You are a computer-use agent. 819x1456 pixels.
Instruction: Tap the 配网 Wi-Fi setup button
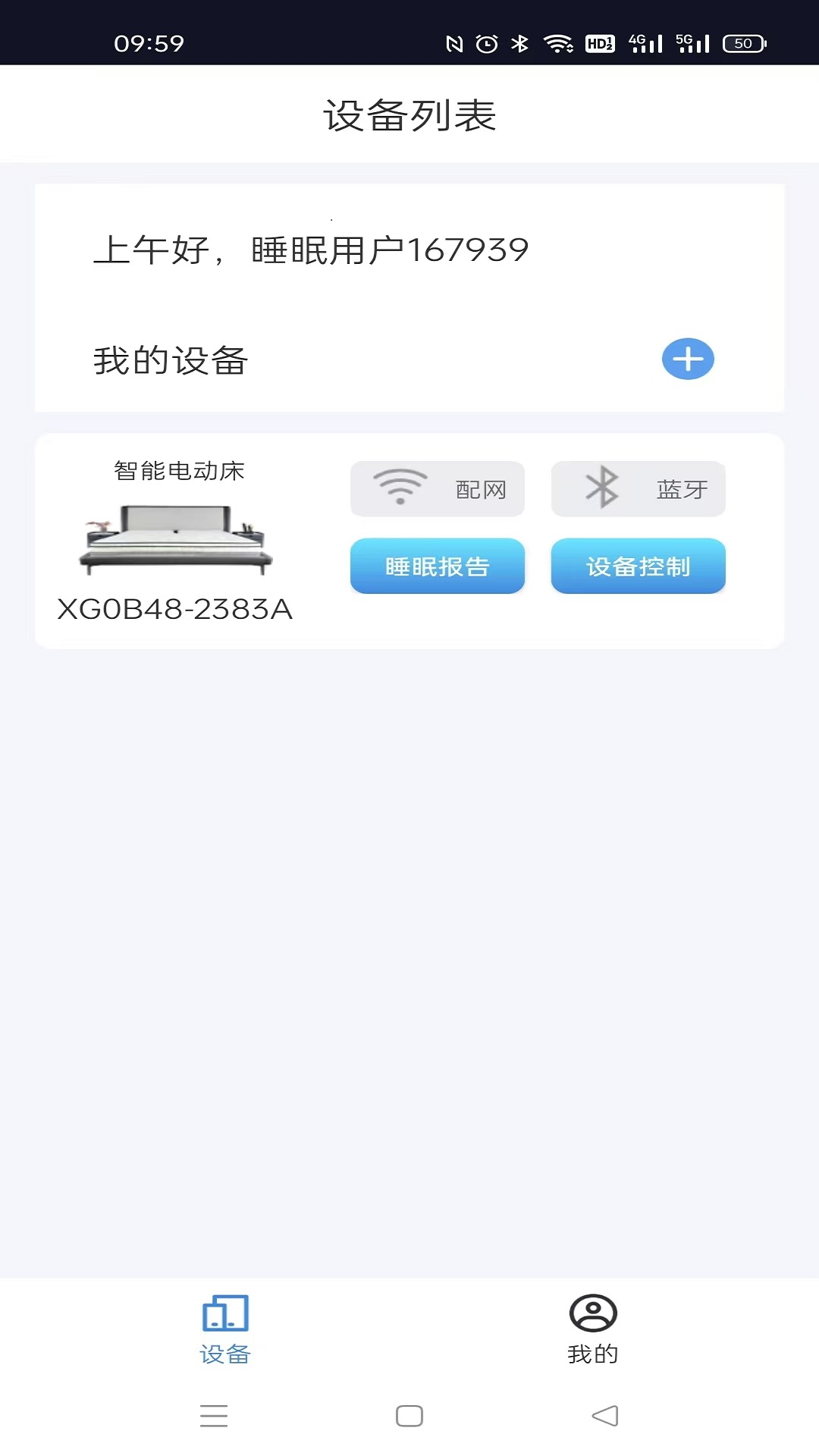tap(438, 489)
